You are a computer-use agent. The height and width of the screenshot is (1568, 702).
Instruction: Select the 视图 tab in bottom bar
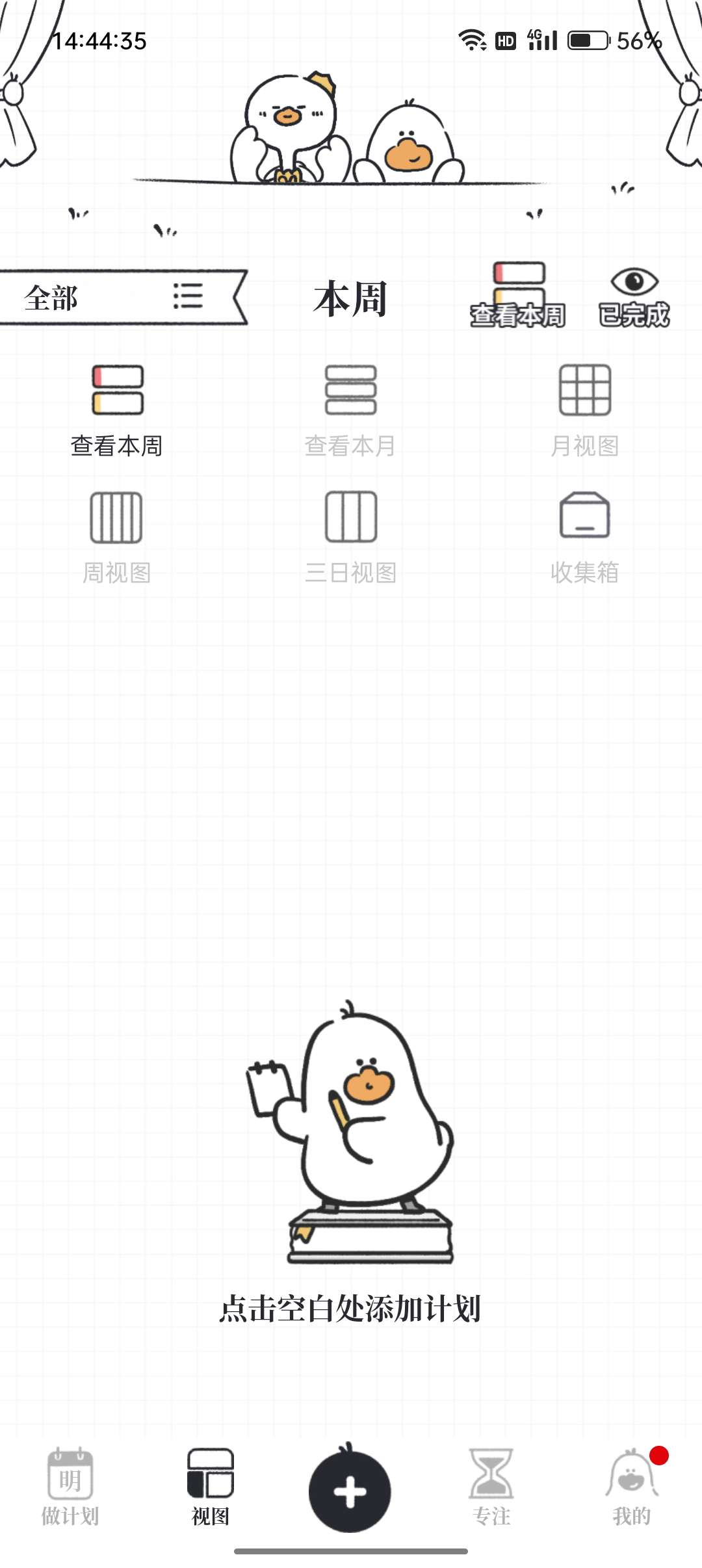point(210,1489)
